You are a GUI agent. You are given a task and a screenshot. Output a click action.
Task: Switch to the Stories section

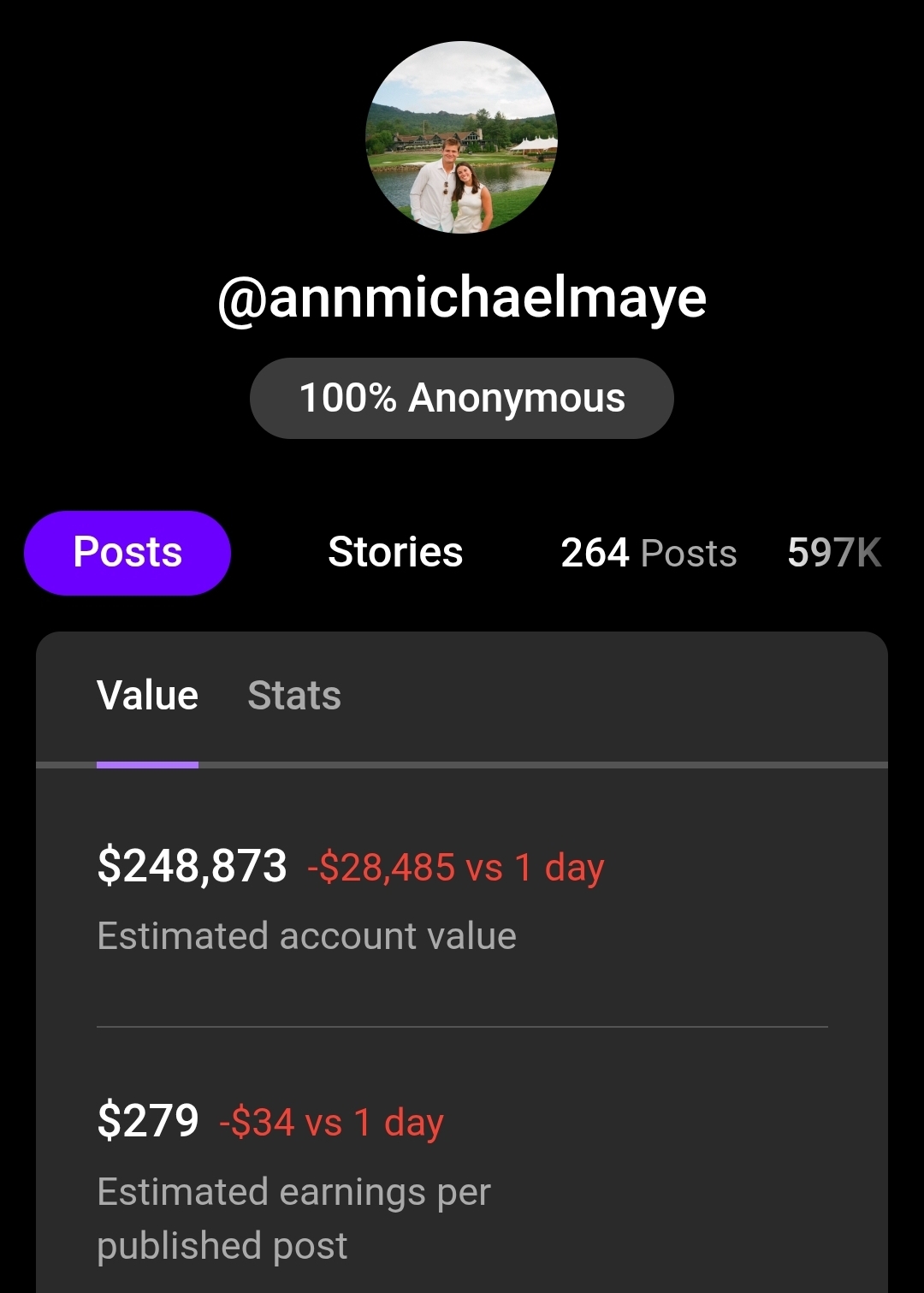395,553
